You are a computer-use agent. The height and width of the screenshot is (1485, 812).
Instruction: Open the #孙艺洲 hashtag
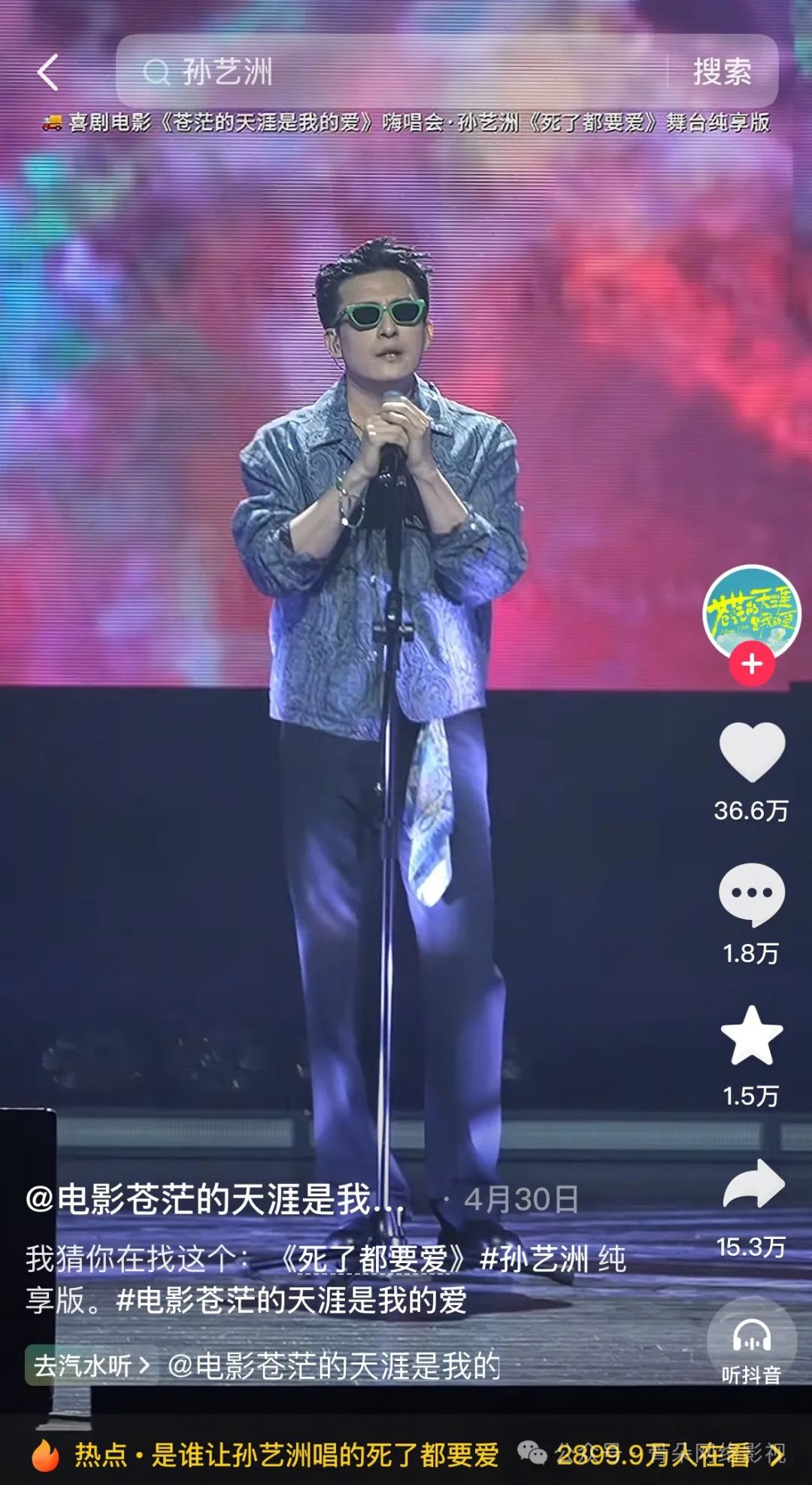coord(534,1259)
